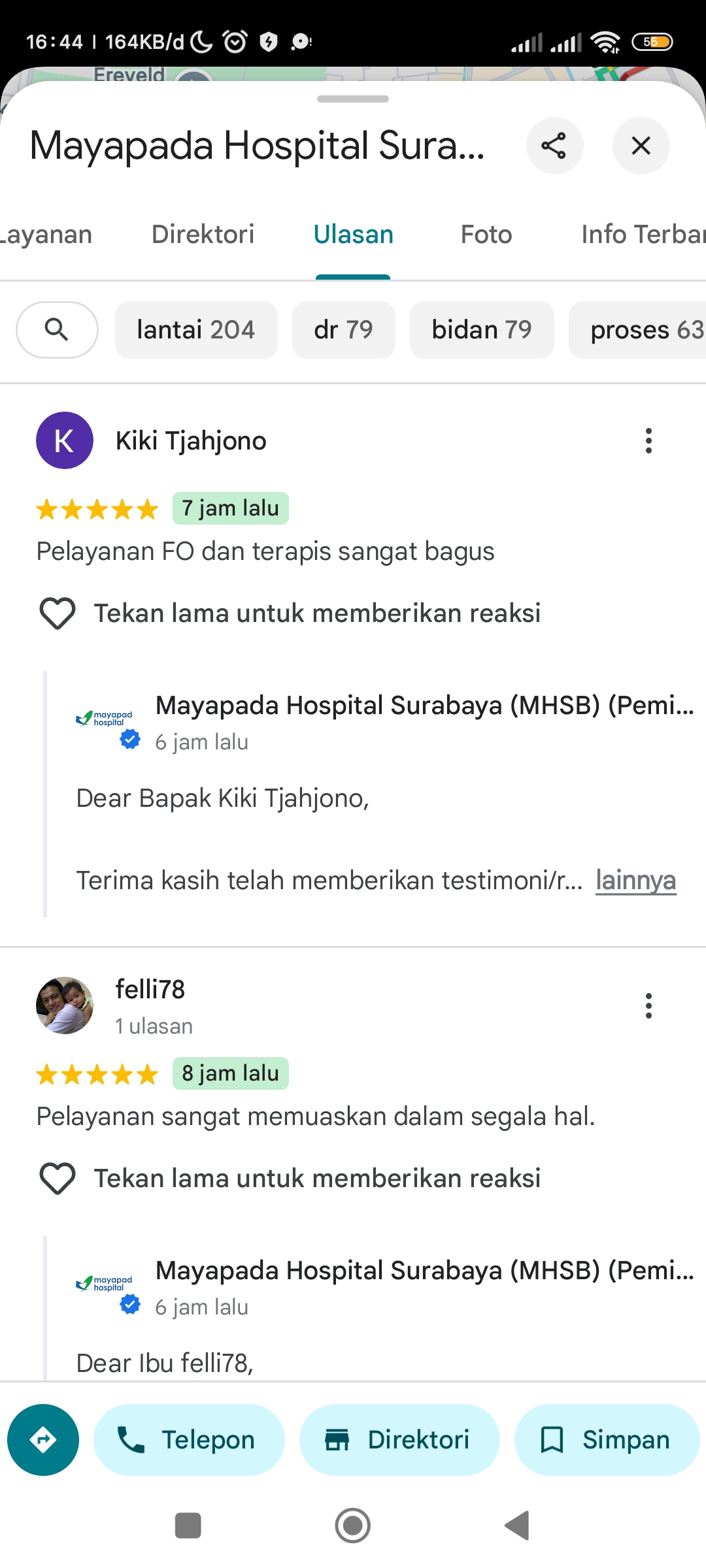Open the Info Terbaru tab
706x1568 pixels.
(643, 235)
